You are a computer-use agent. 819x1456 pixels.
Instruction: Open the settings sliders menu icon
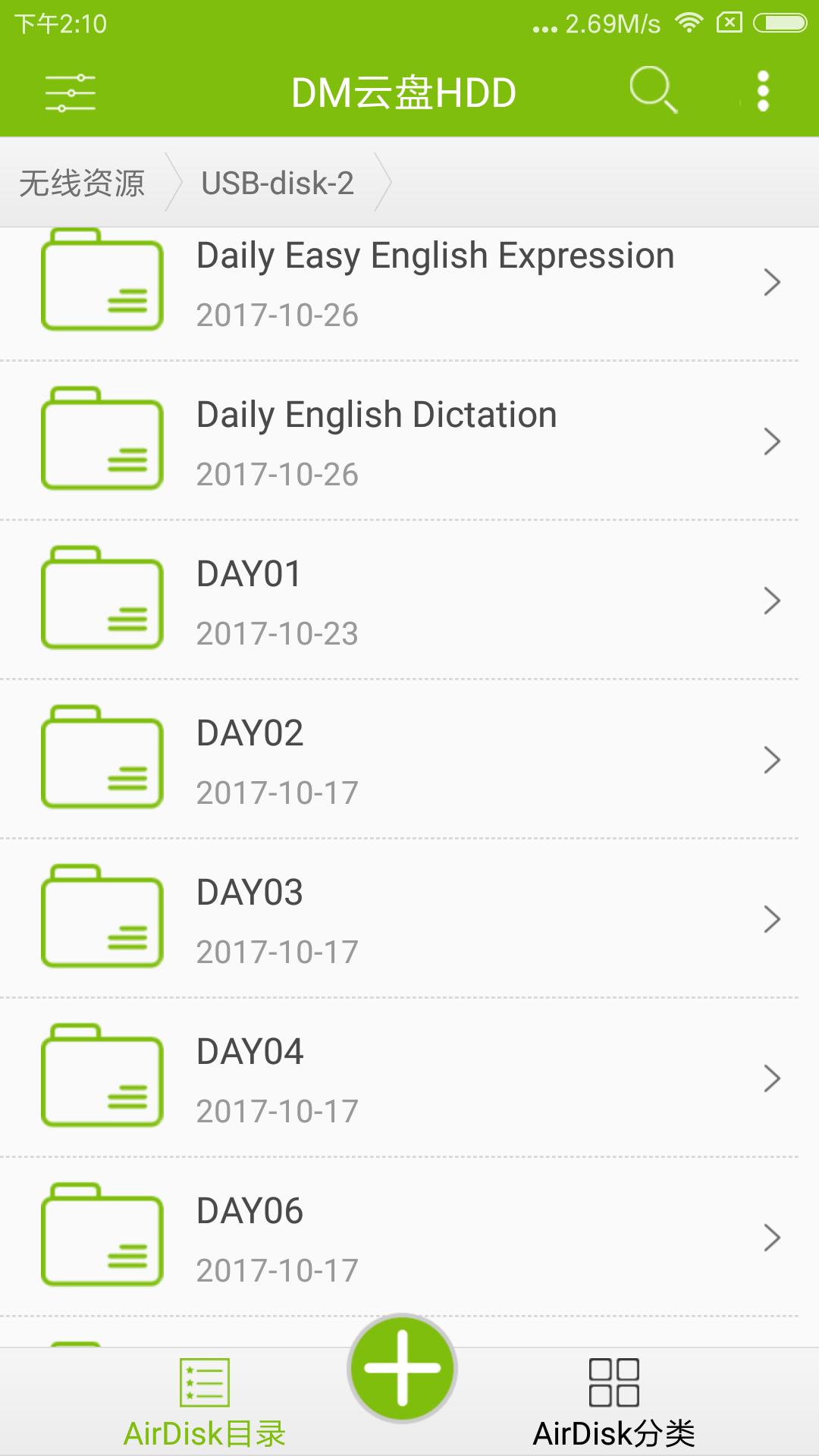point(70,93)
